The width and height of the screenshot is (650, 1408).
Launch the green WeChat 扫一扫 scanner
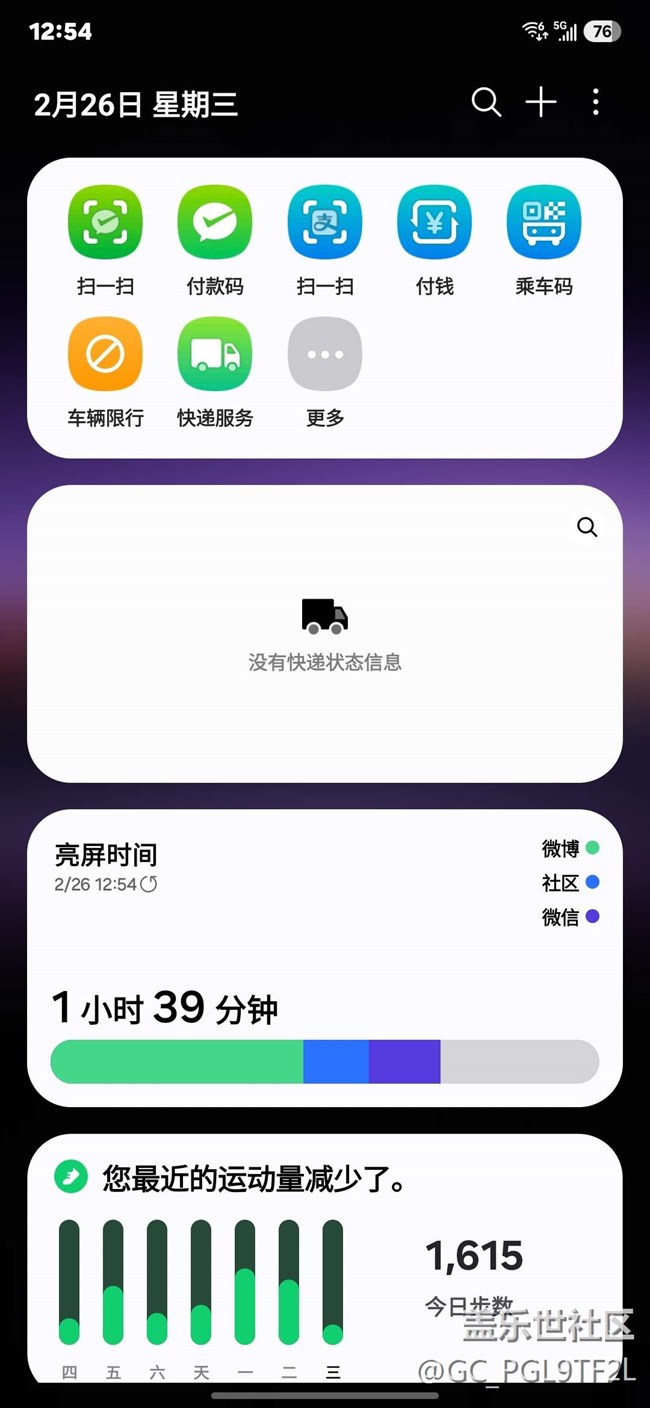pos(105,241)
